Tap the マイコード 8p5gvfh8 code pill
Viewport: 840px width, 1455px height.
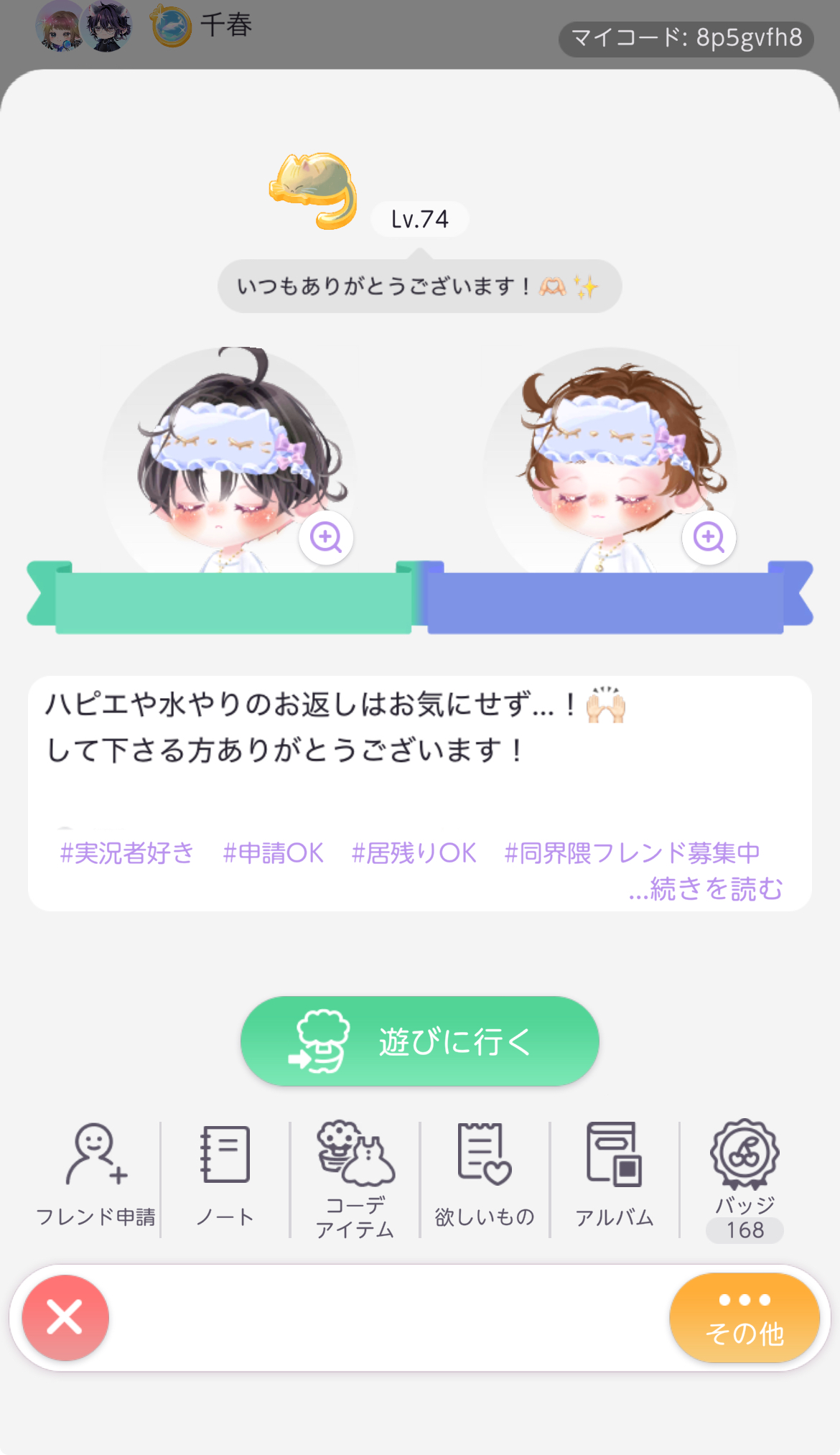[686, 37]
